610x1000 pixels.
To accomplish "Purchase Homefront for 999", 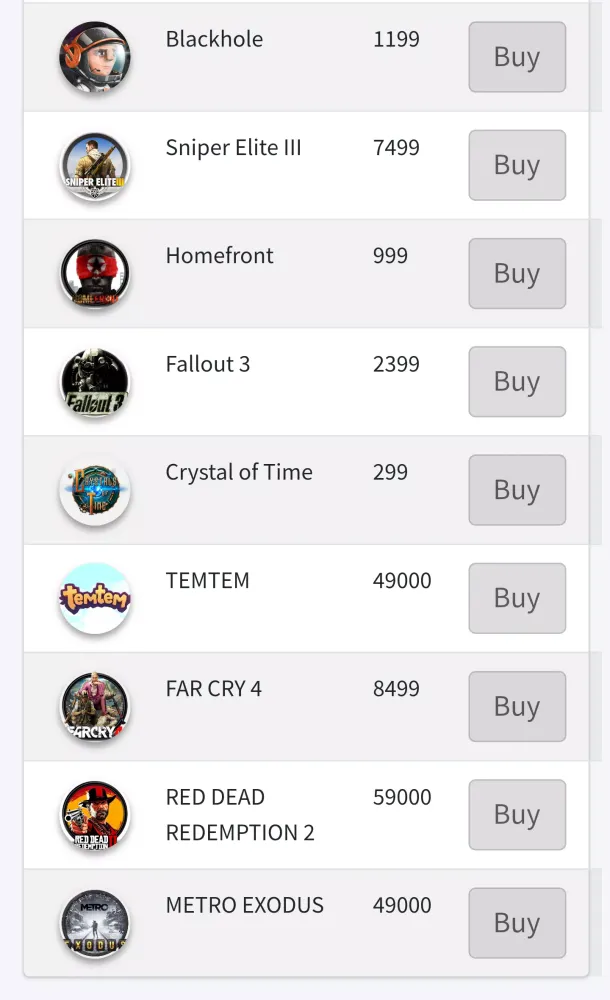I will pyautogui.click(x=517, y=273).
